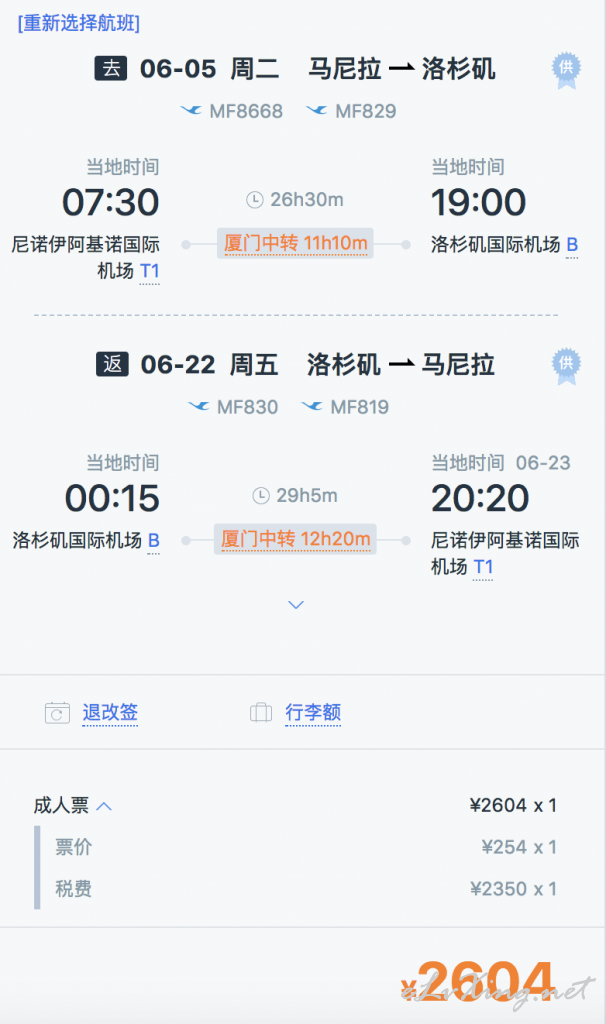Expand flight details with the down chevron
This screenshot has height=1024, width=606.
click(296, 605)
